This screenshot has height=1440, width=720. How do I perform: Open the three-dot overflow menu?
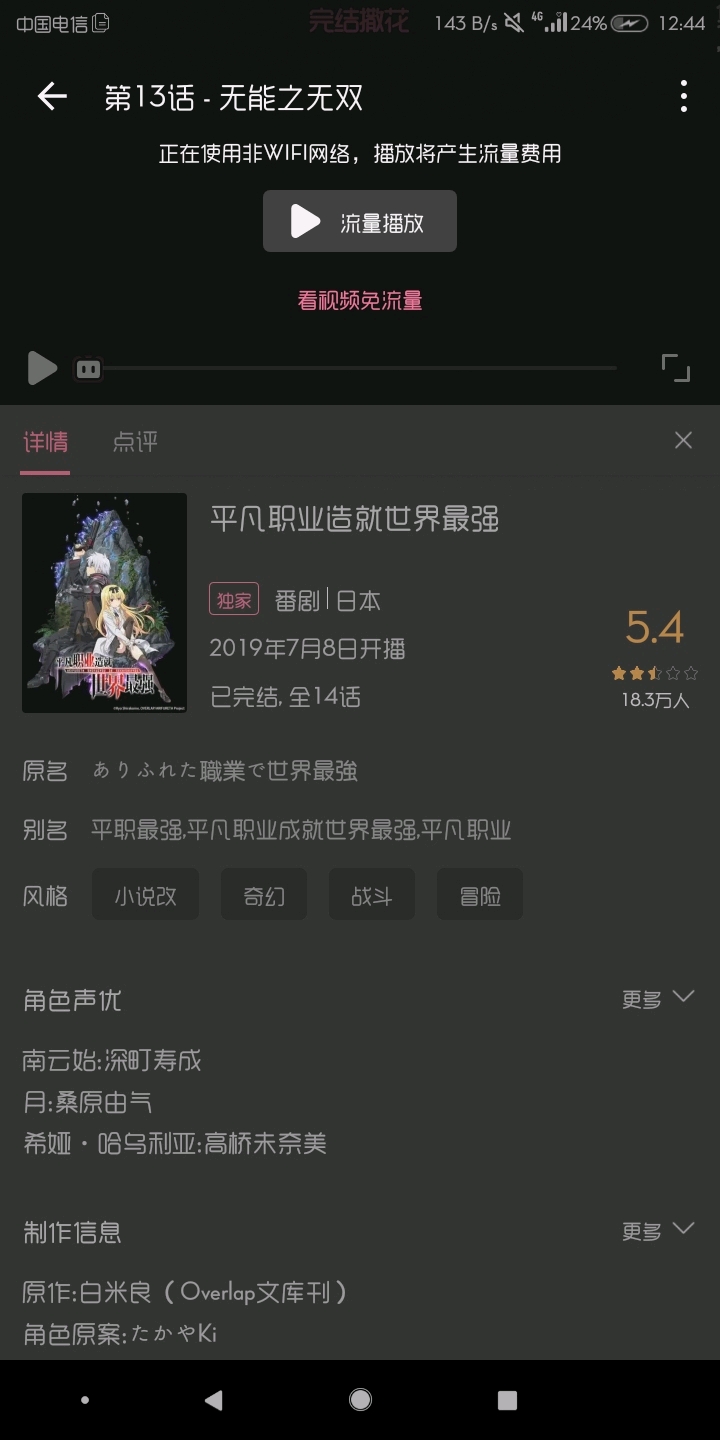pos(683,97)
